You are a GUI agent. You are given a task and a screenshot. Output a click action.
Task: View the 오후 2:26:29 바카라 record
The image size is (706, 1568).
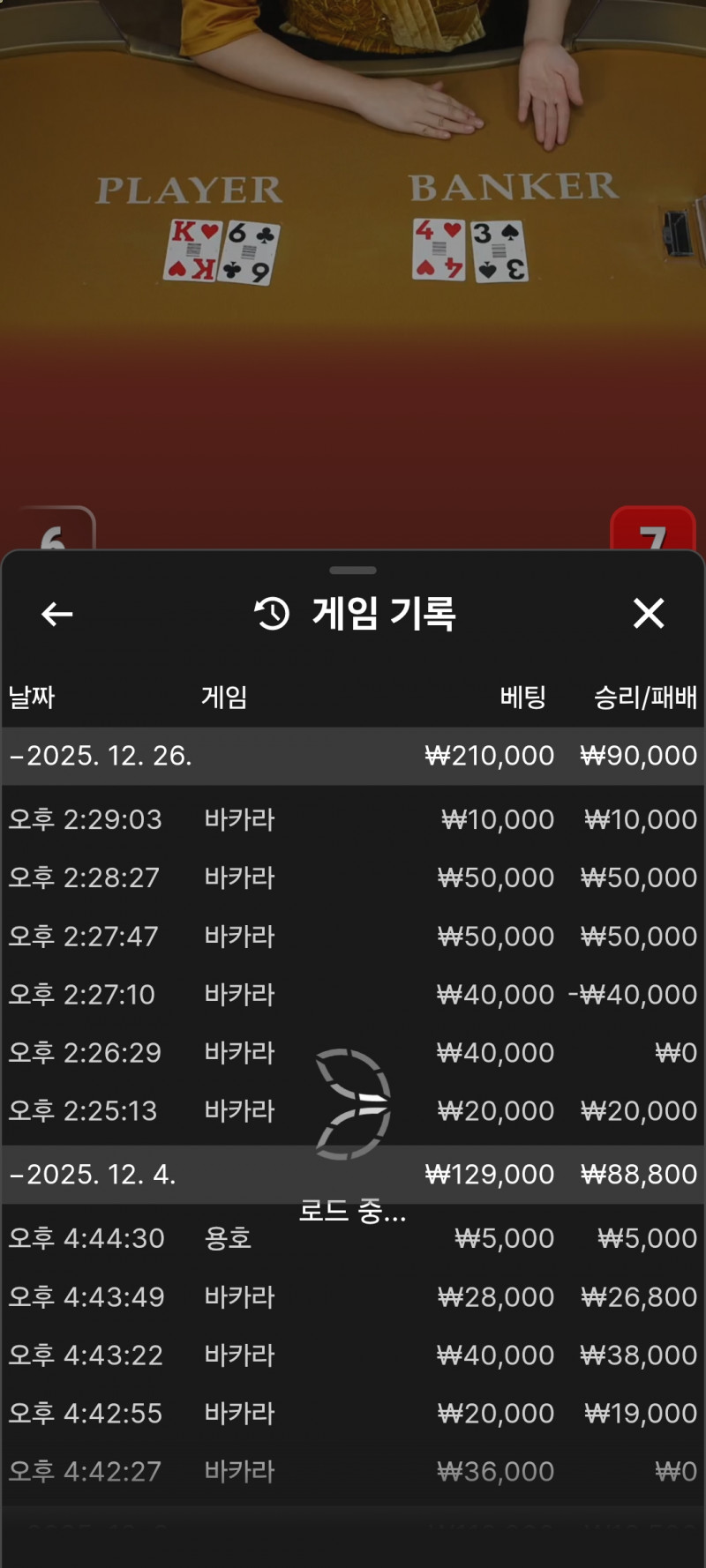point(353,1052)
